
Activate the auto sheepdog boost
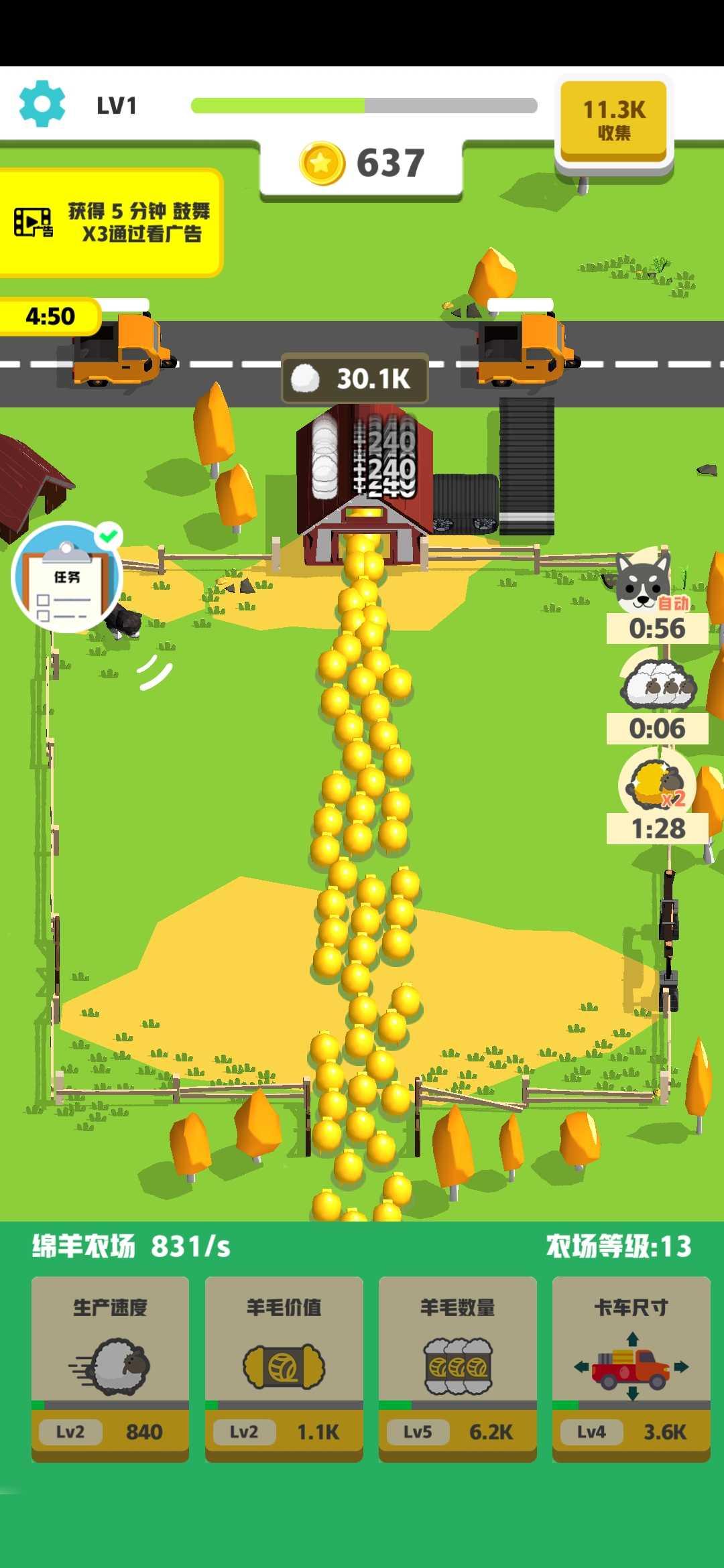[656, 596]
